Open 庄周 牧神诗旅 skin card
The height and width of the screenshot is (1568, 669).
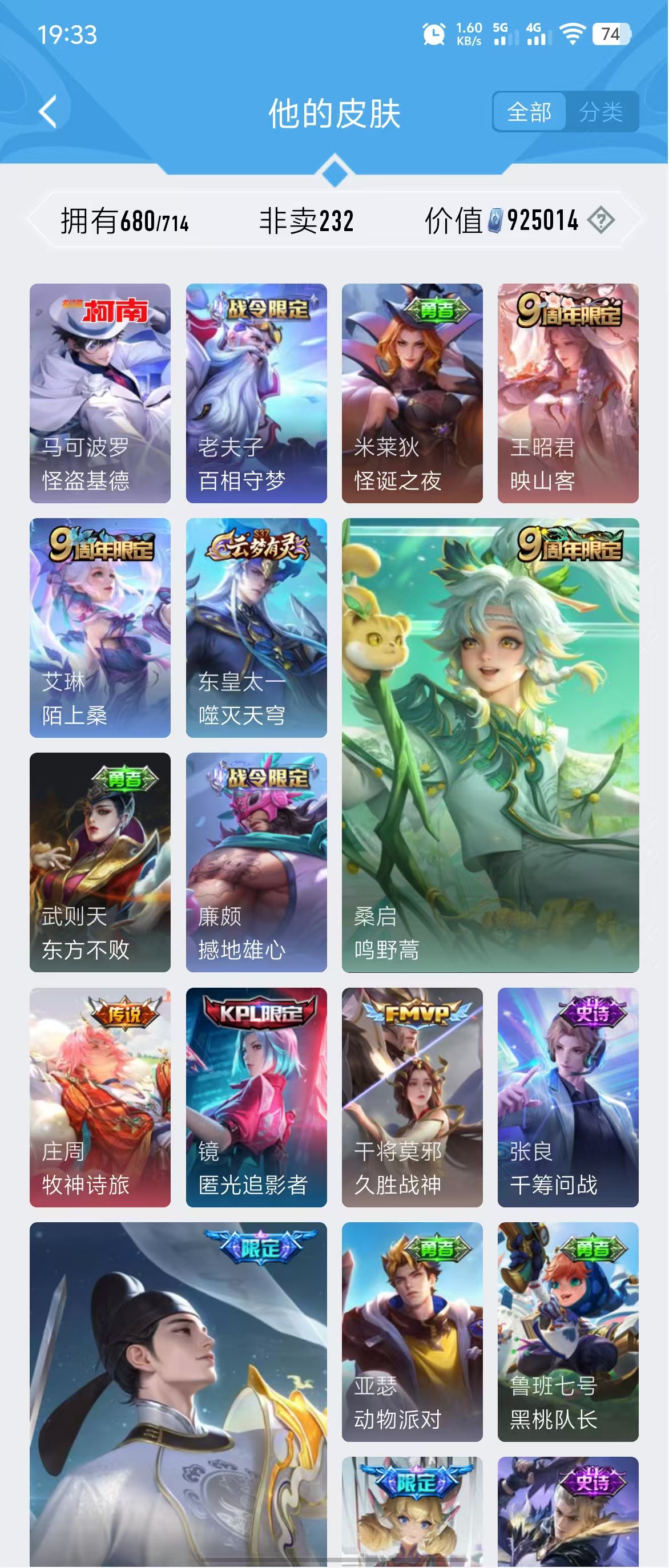[x=100, y=1097]
